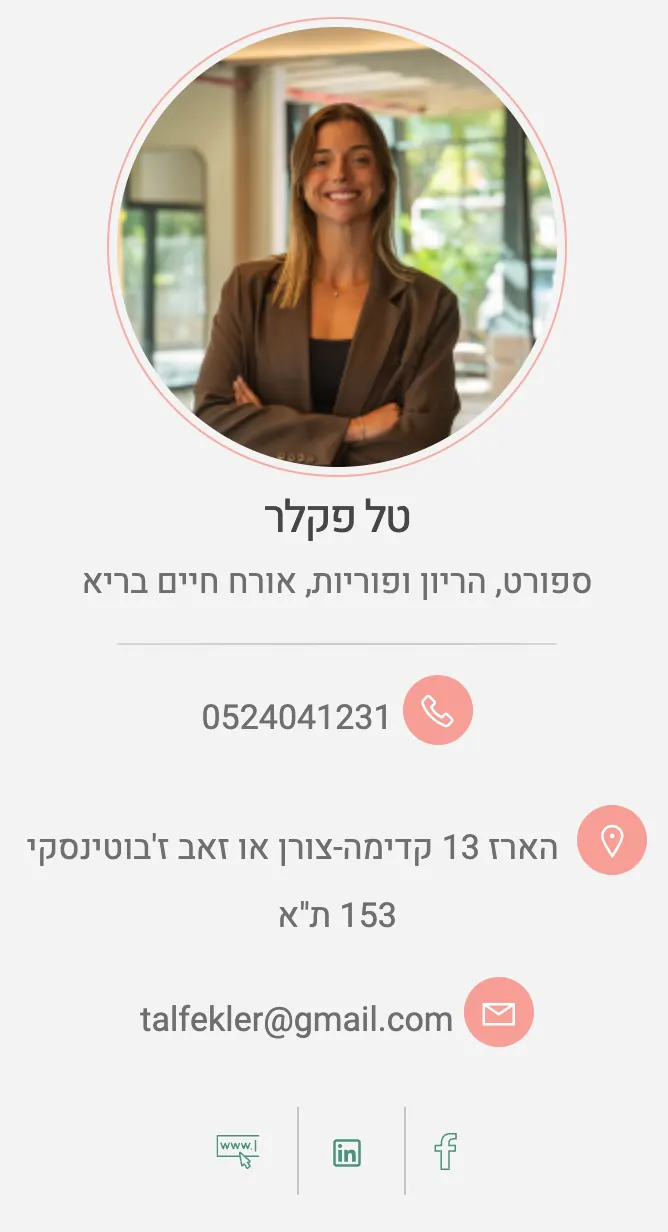Dial phone number 0524041231

coord(296,717)
